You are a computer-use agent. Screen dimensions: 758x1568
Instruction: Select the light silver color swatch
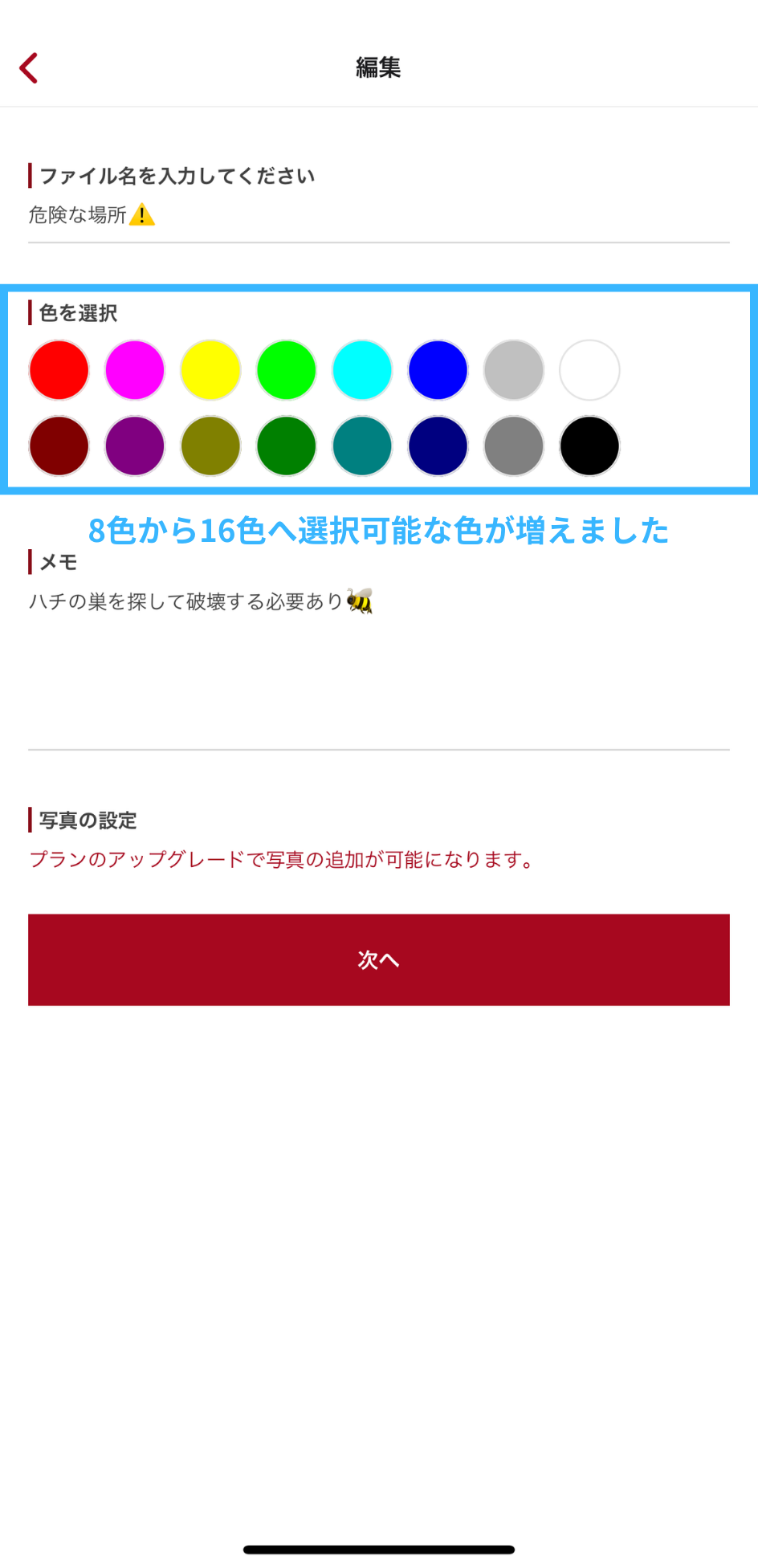click(x=514, y=370)
